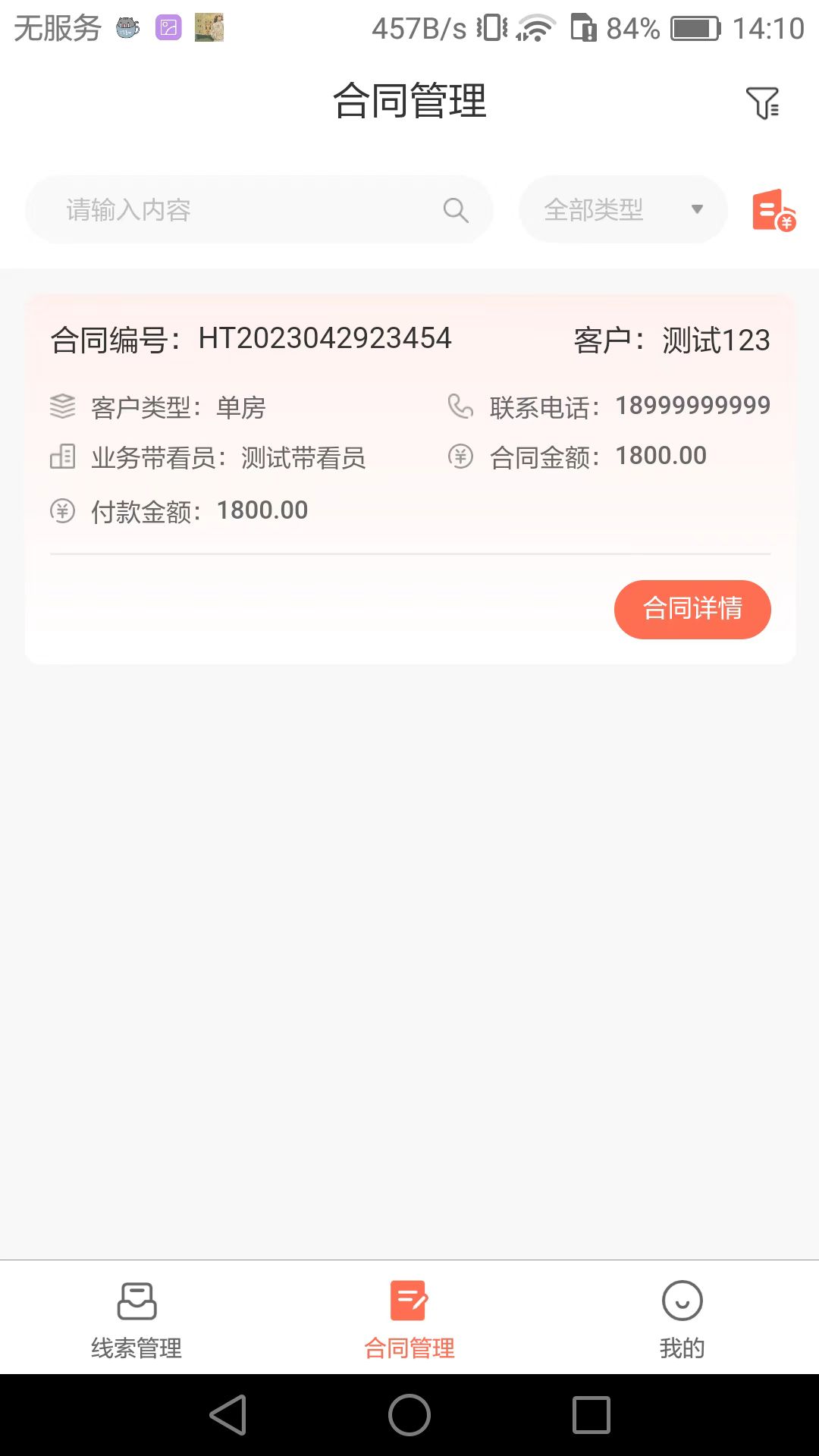Open the orange contract payment icon
This screenshot has width=819, height=1456.
(773, 210)
